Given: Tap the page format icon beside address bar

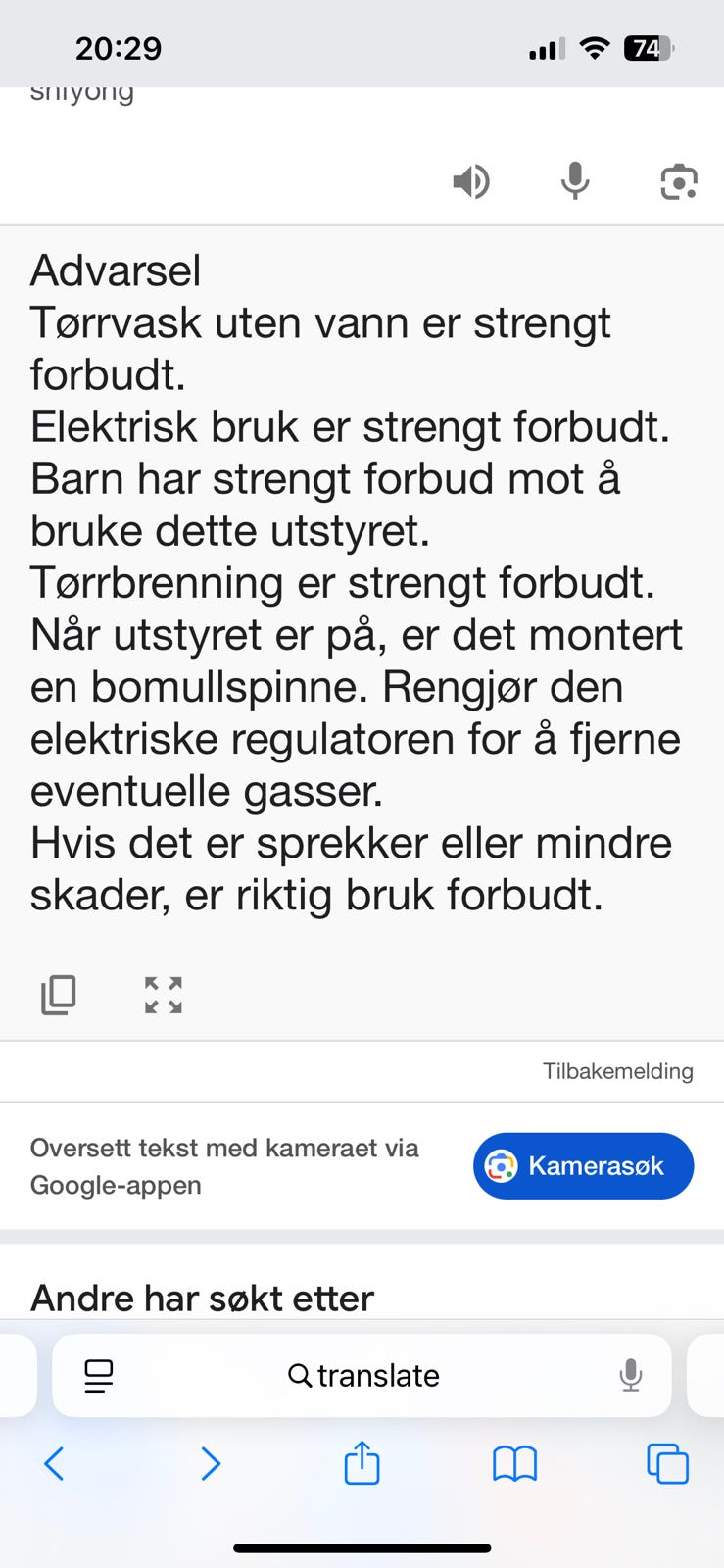Looking at the screenshot, I should coord(97,1375).
